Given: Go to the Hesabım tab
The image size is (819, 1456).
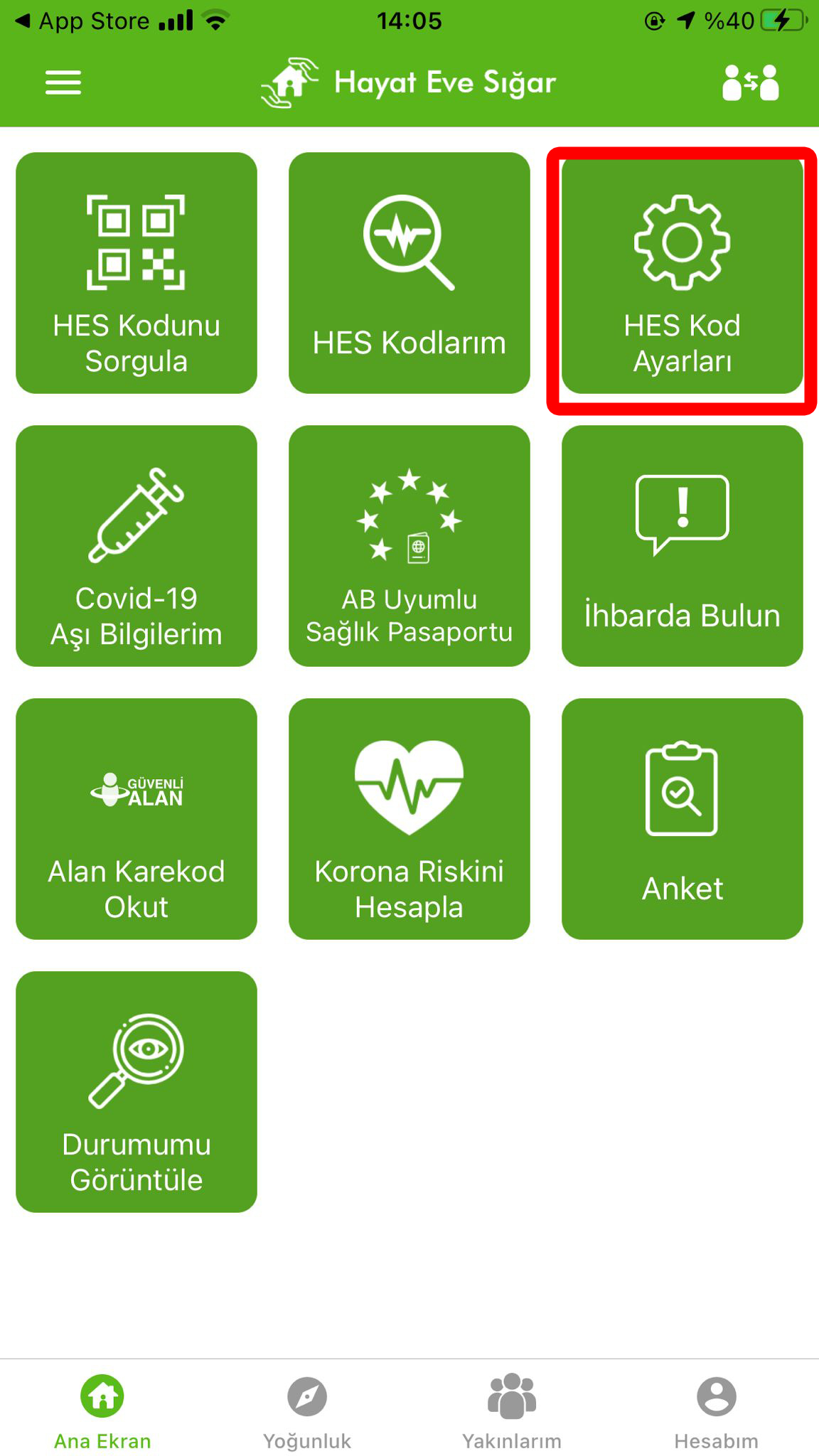Looking at the screenshot, I should click(716, 1411).
